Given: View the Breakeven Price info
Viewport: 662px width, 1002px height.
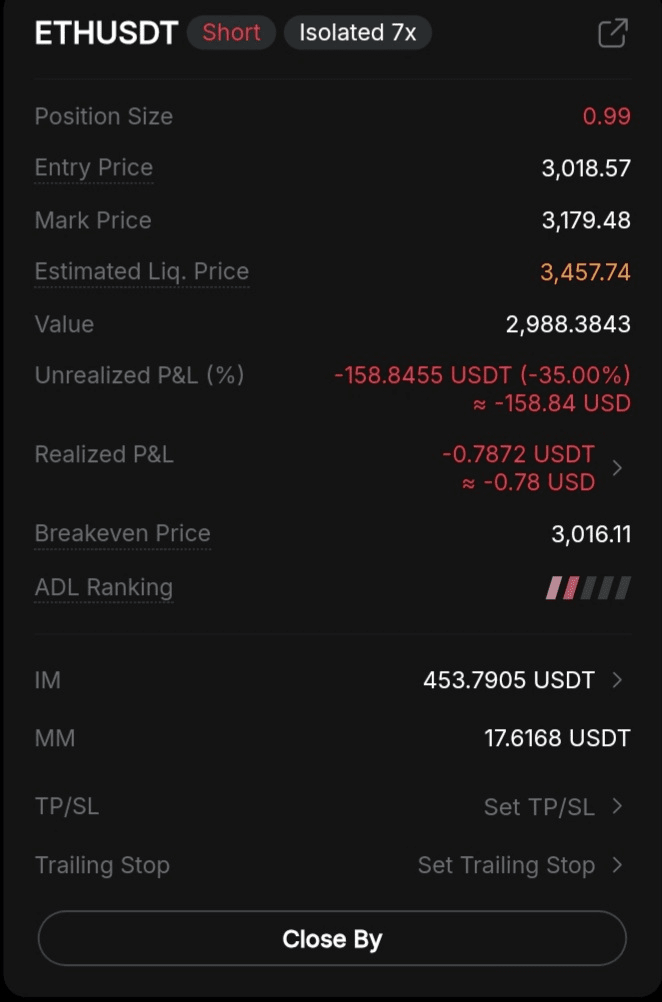Looking at the screenshot, I should click(122, 534).
